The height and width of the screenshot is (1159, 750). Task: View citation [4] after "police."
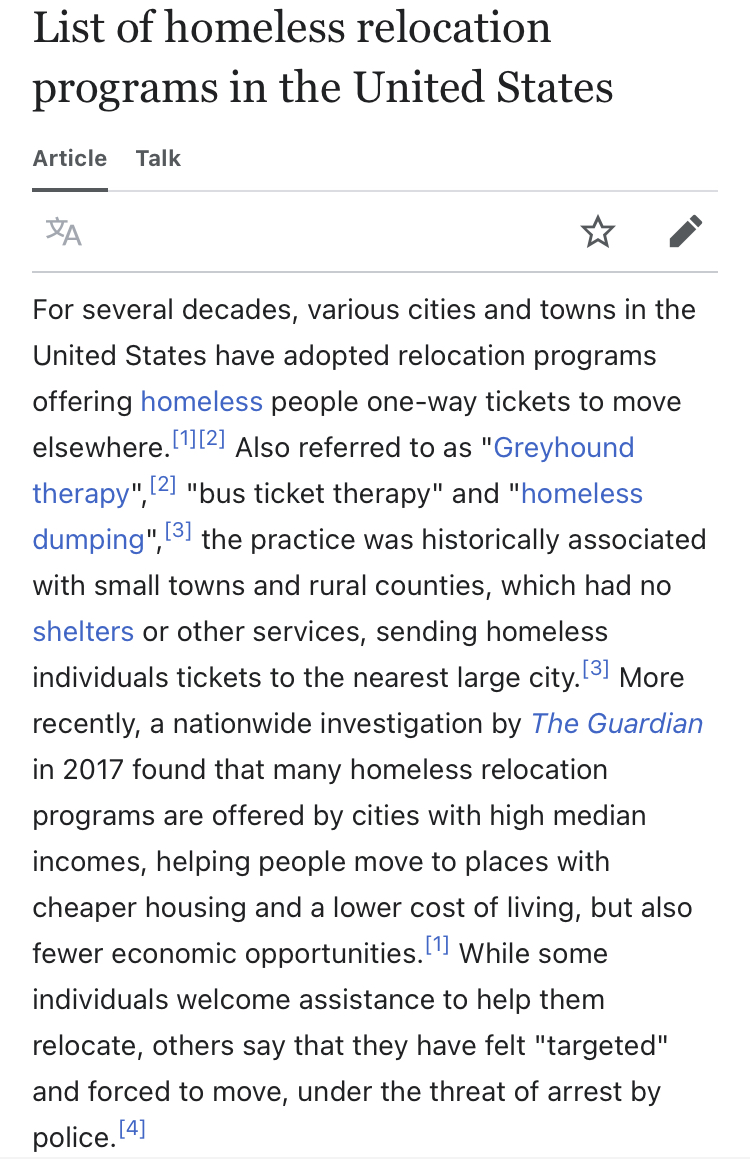(132, 1129)
